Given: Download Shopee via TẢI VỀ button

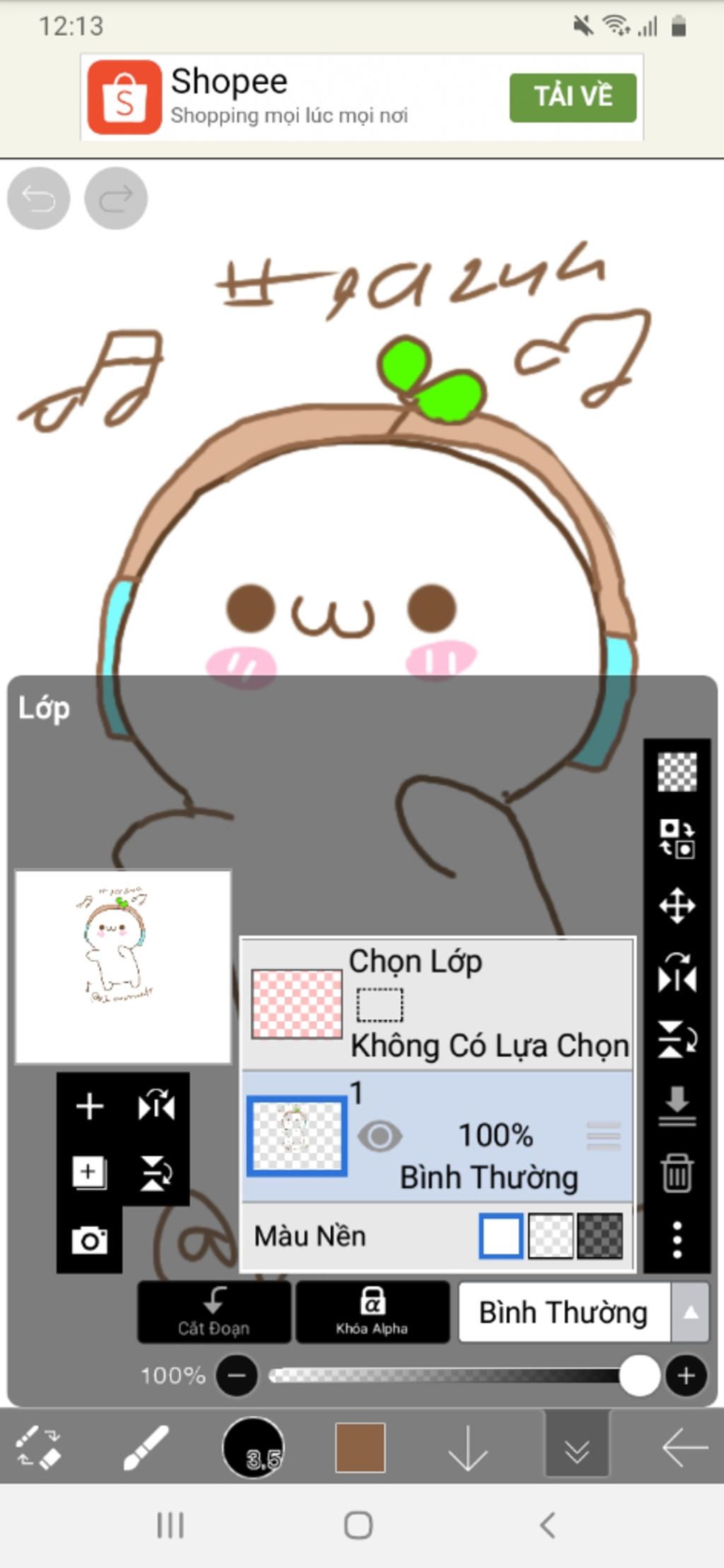Looking at the screenshot, I should point(573,98).
